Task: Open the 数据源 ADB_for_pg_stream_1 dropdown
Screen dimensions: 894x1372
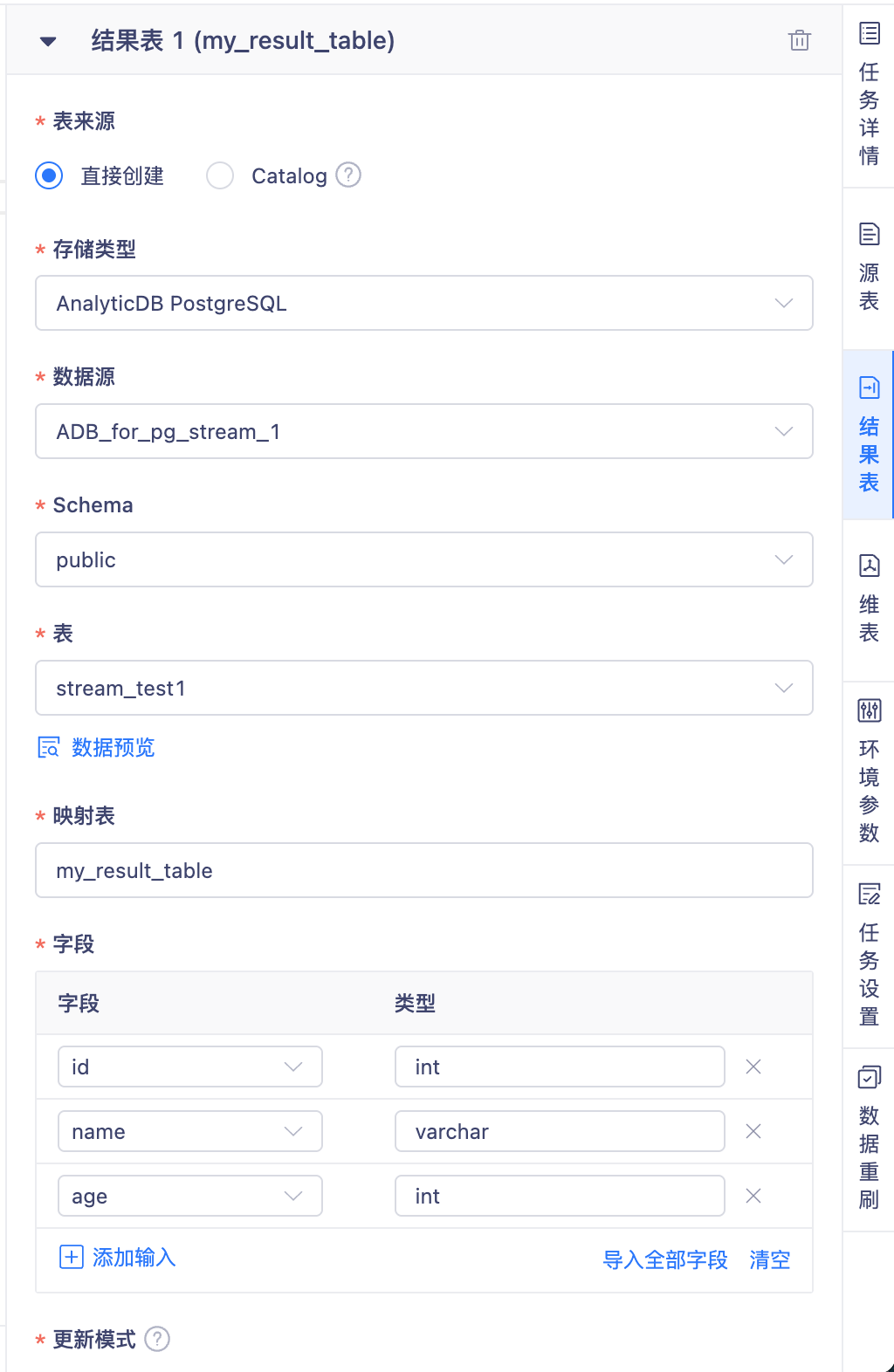Action: (423, 431)
